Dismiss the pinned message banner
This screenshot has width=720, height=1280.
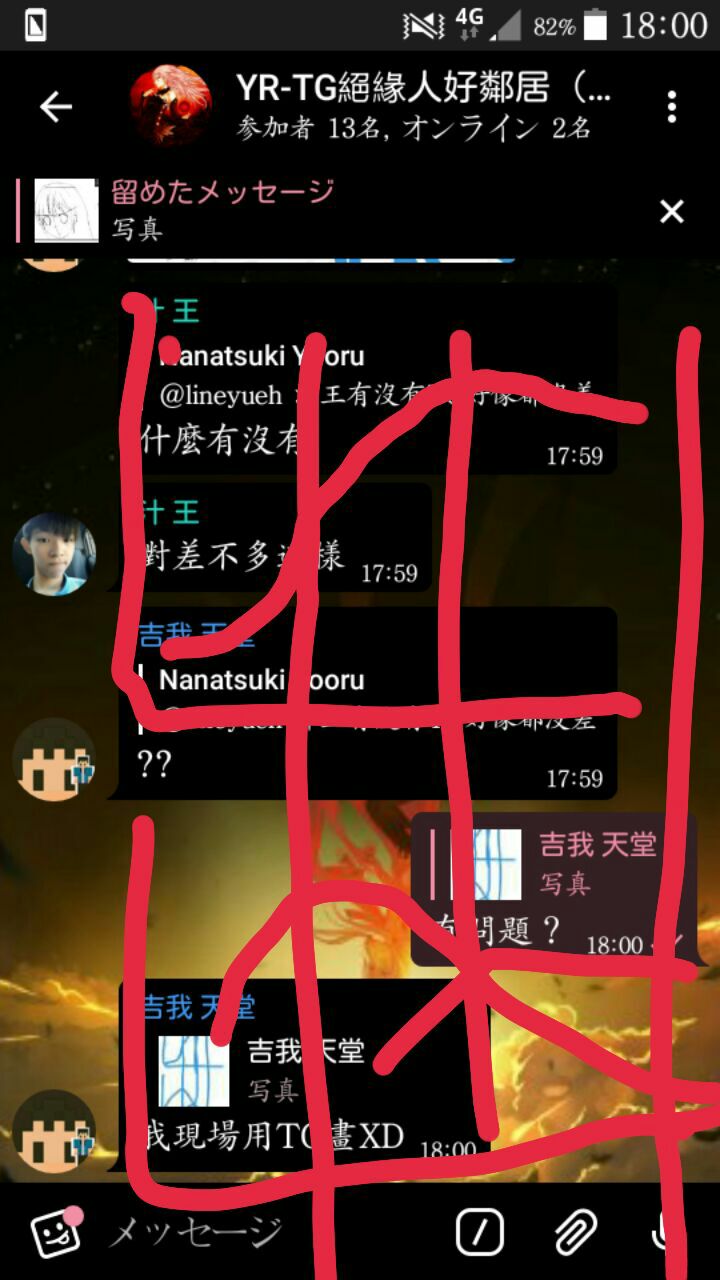672,211
